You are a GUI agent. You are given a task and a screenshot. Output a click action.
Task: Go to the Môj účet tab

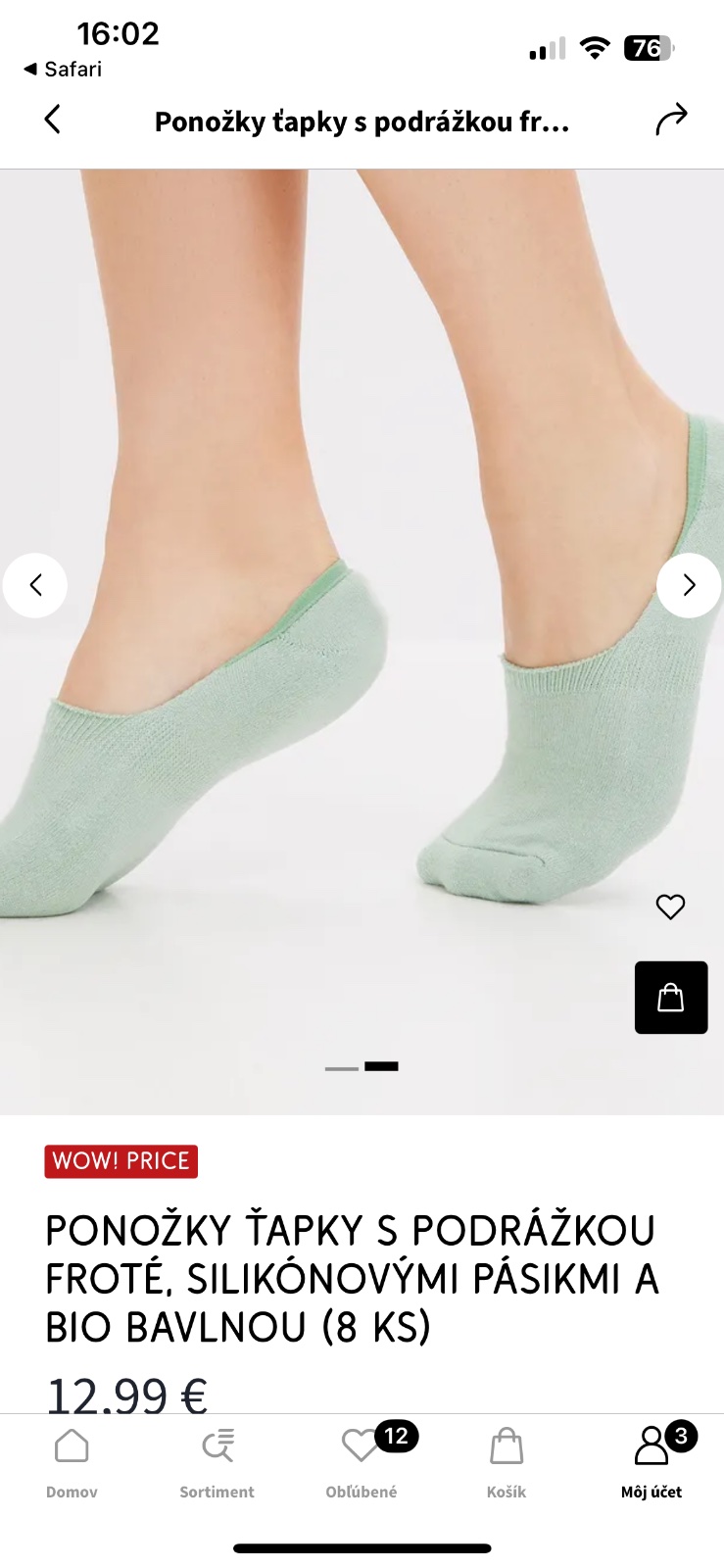[652, 1462]
